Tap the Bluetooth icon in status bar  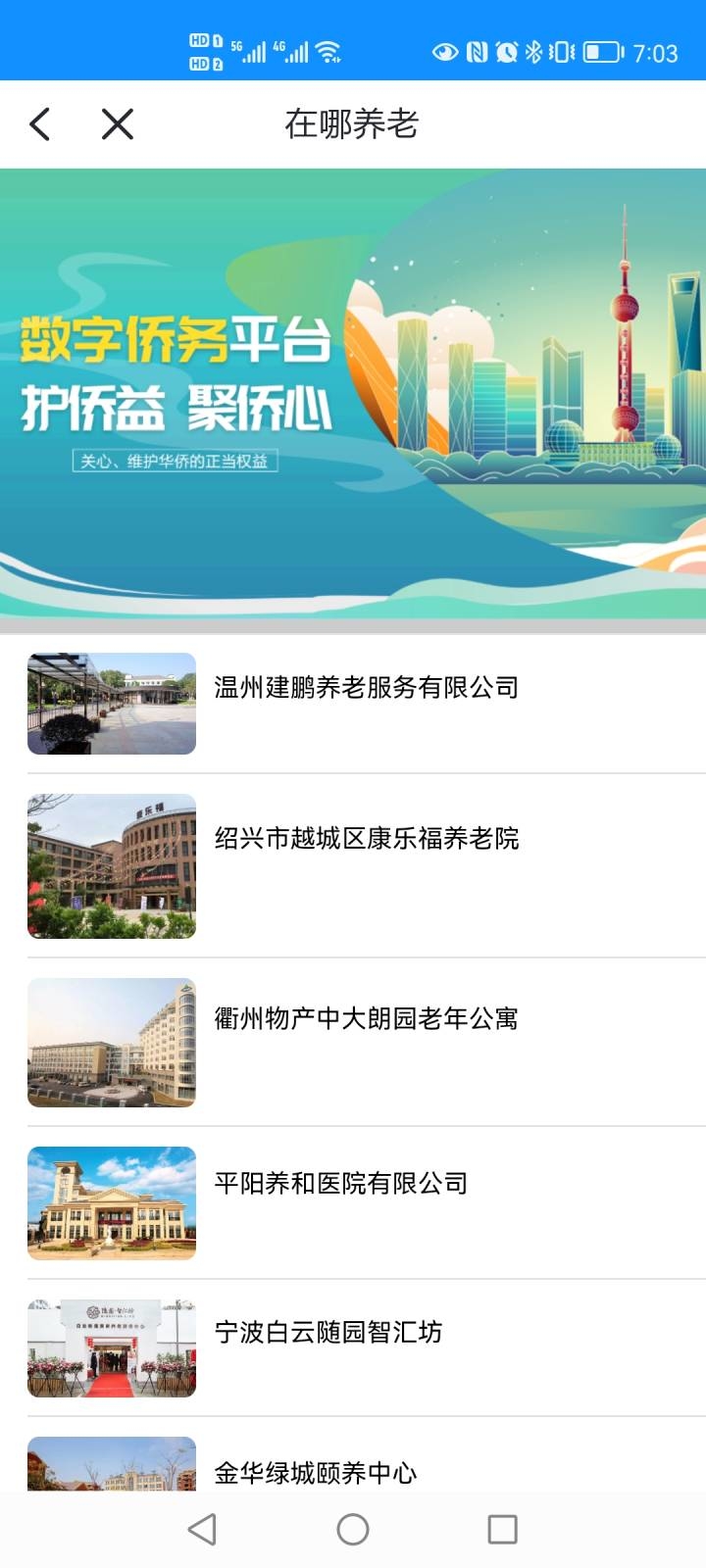pos(537,47)
